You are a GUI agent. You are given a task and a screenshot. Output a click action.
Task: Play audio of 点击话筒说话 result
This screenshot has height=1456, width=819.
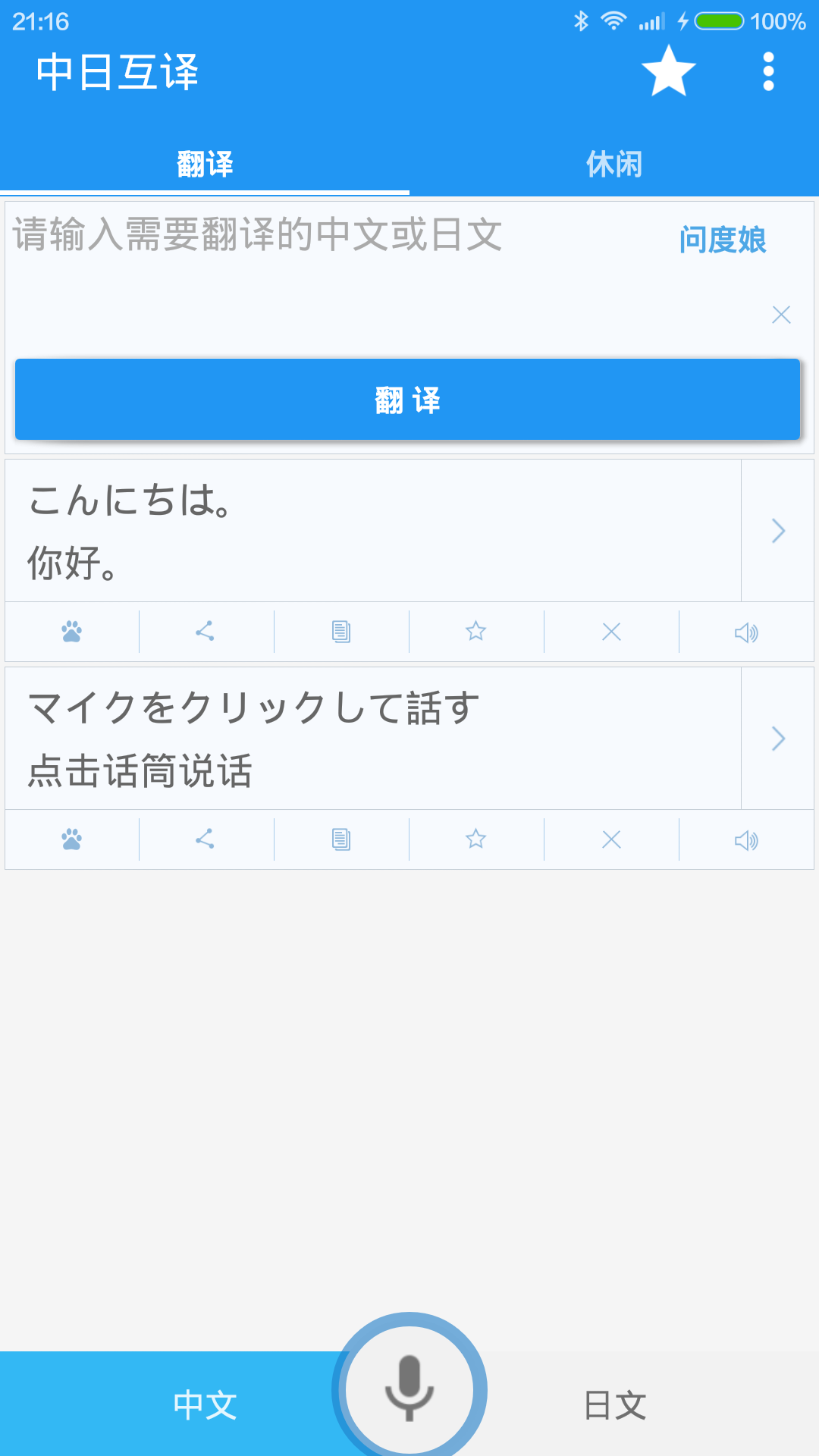[x=747, y=839]
